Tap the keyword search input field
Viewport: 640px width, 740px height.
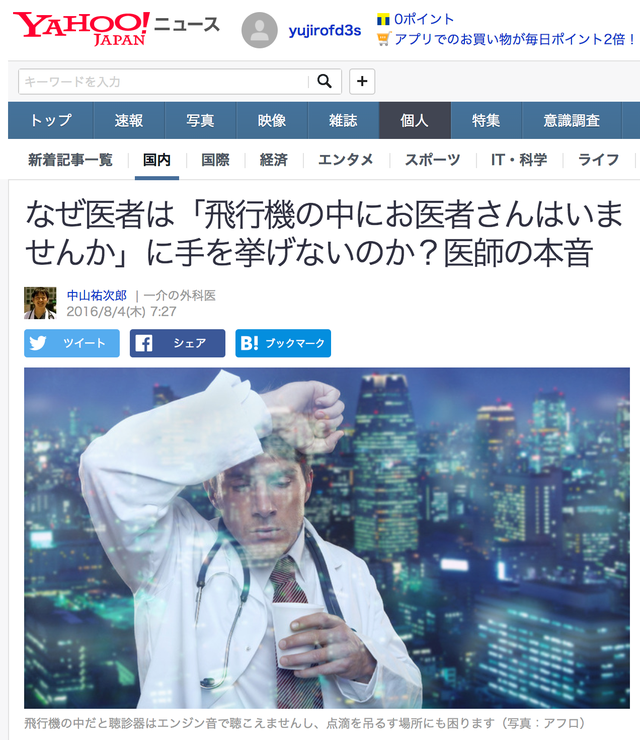[160, 82]
